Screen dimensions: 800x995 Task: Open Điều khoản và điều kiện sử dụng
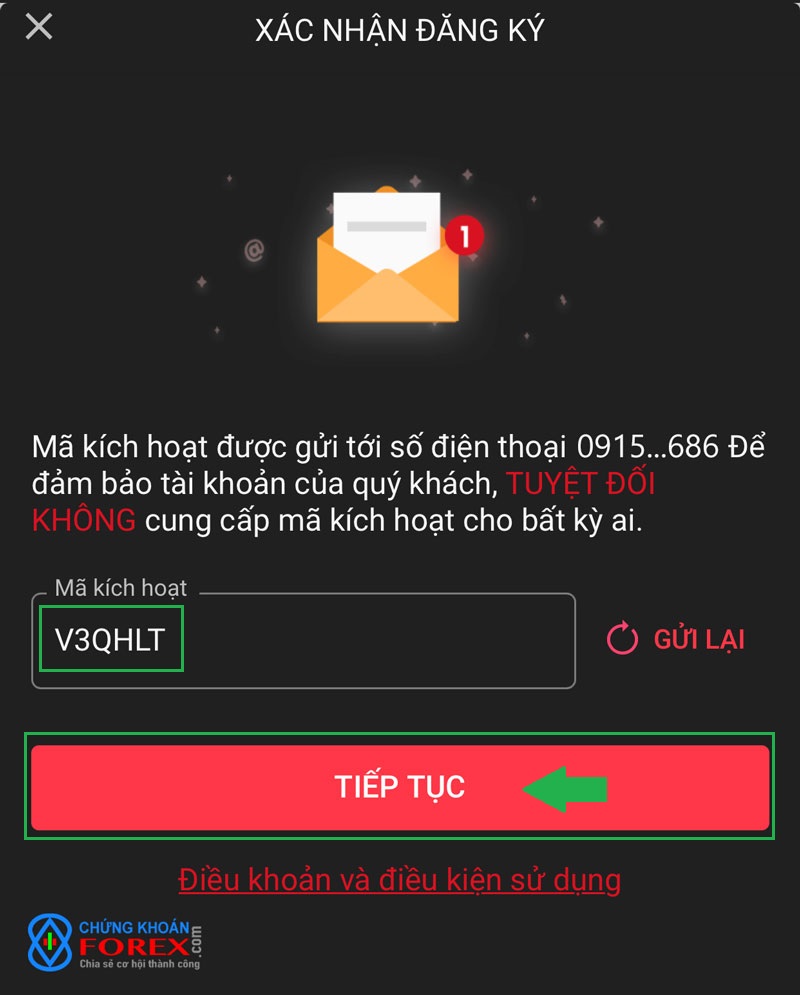coord(399,880)
